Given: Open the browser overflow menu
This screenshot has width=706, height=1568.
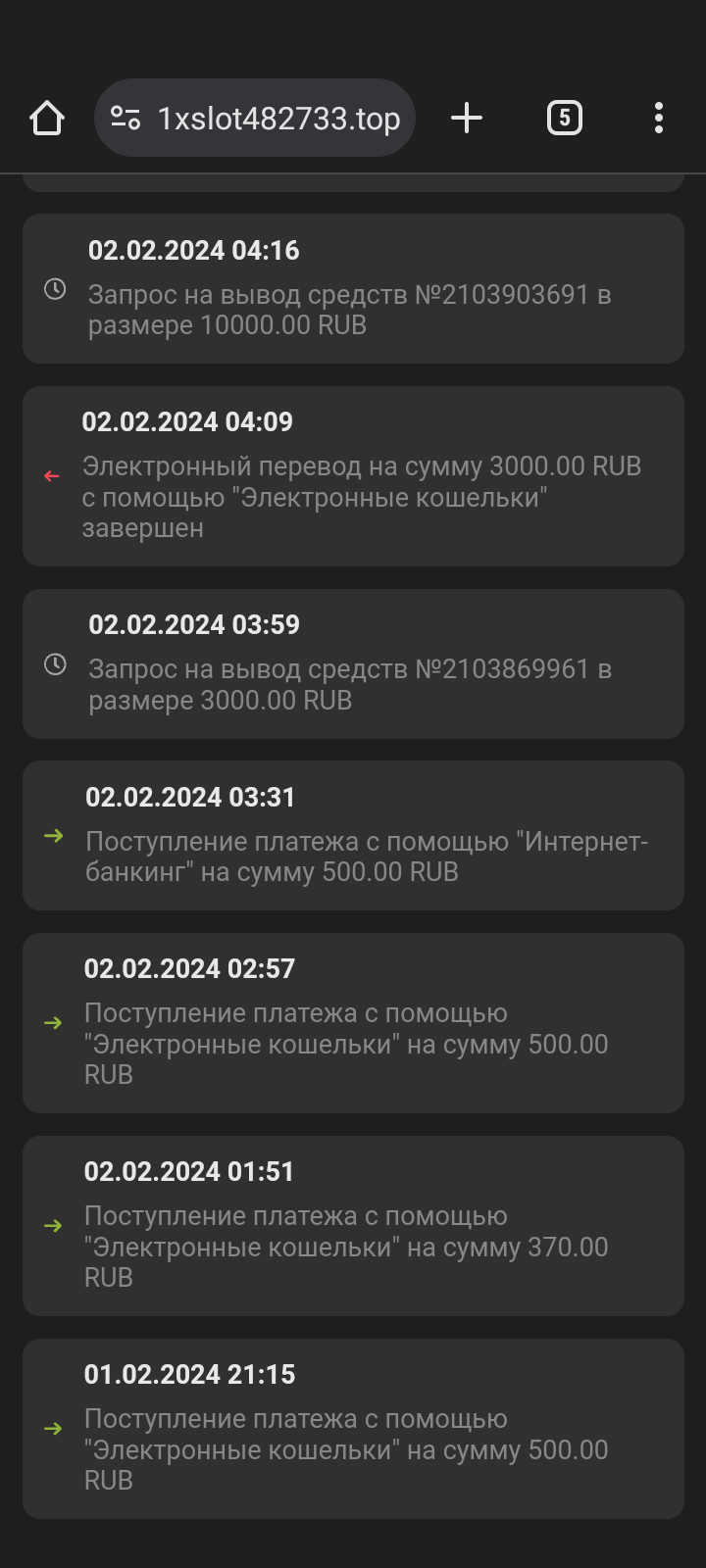Looking at the screenshot, I should click(x=658, y=119).
